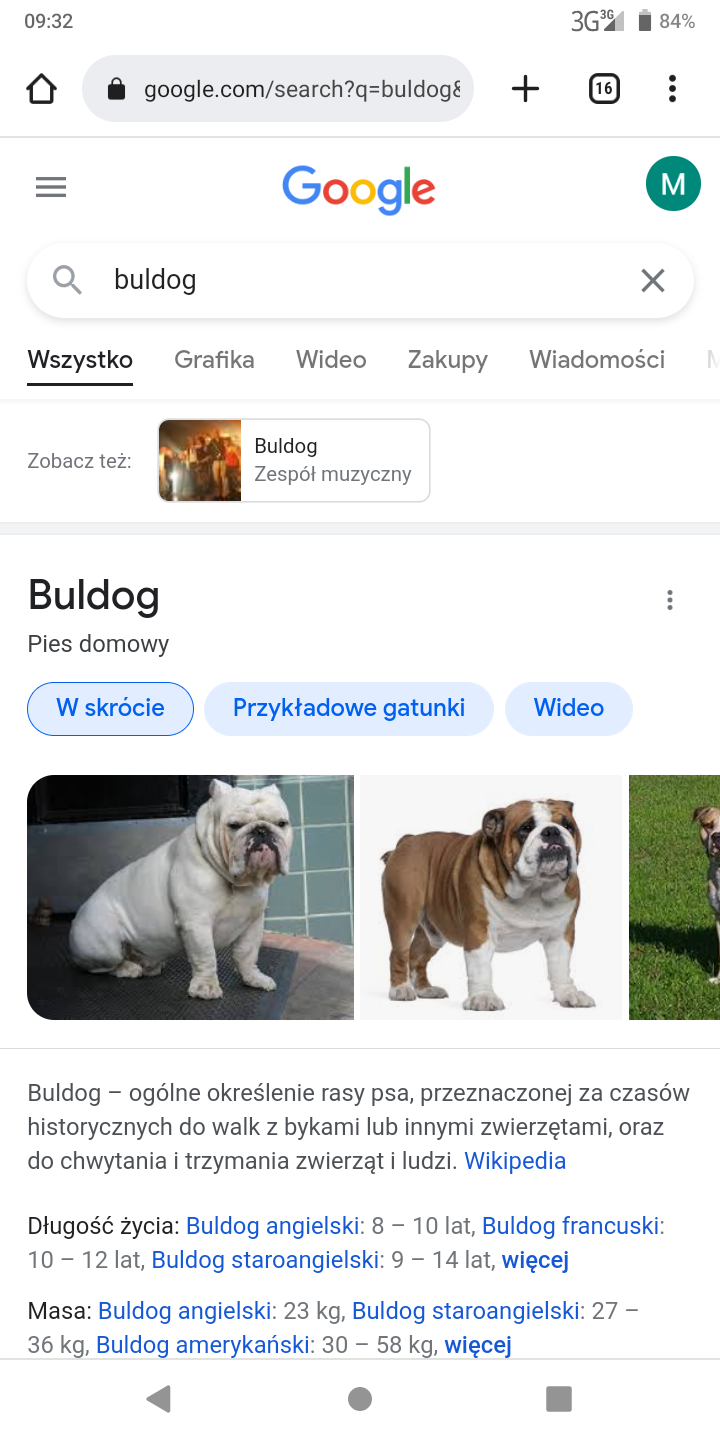Open Chrome's overflow menu
Screen dimensions: 720x1440
[x=672, y=89]
